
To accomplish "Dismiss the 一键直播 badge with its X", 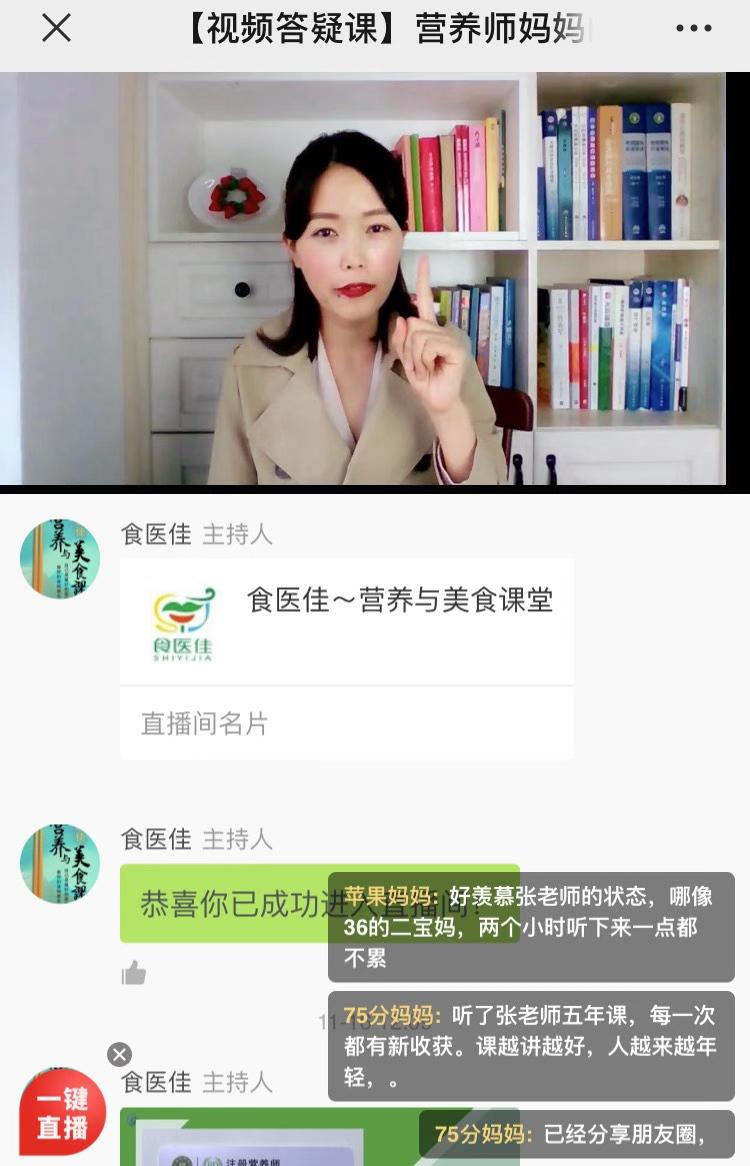I will pyautogui.click(x=119, y=1054).
